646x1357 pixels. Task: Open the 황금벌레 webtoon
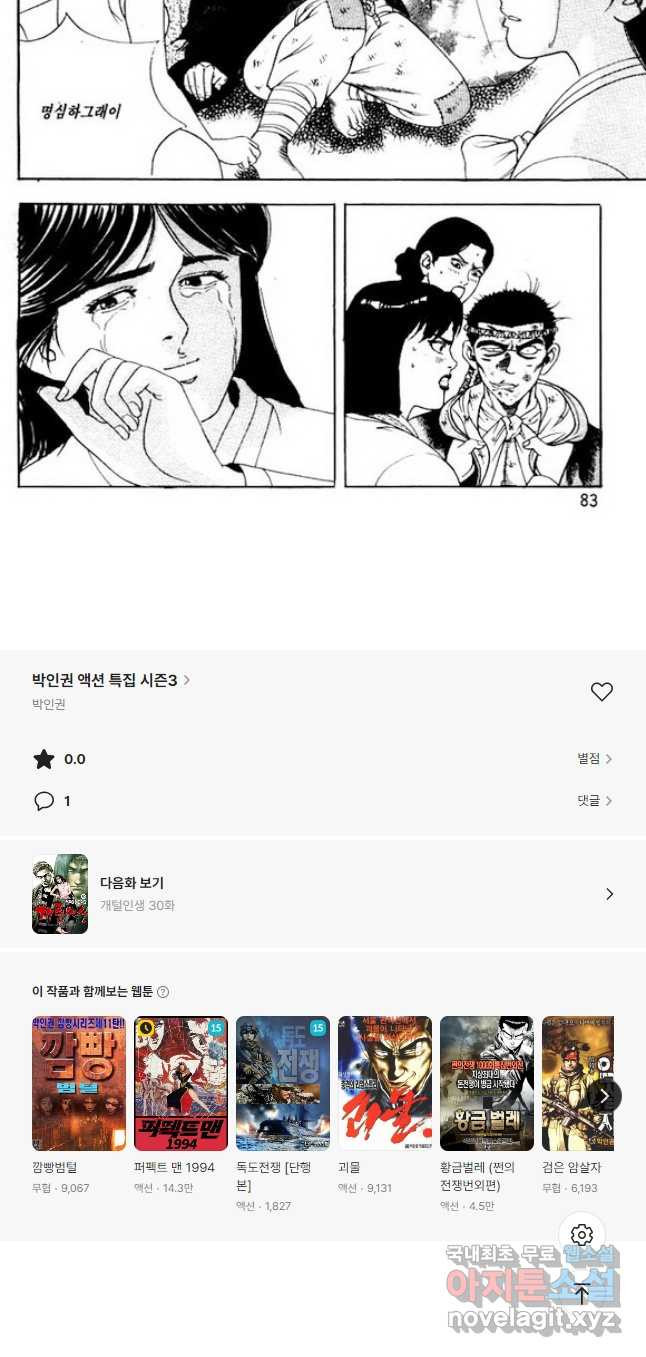coord(487,1084)
